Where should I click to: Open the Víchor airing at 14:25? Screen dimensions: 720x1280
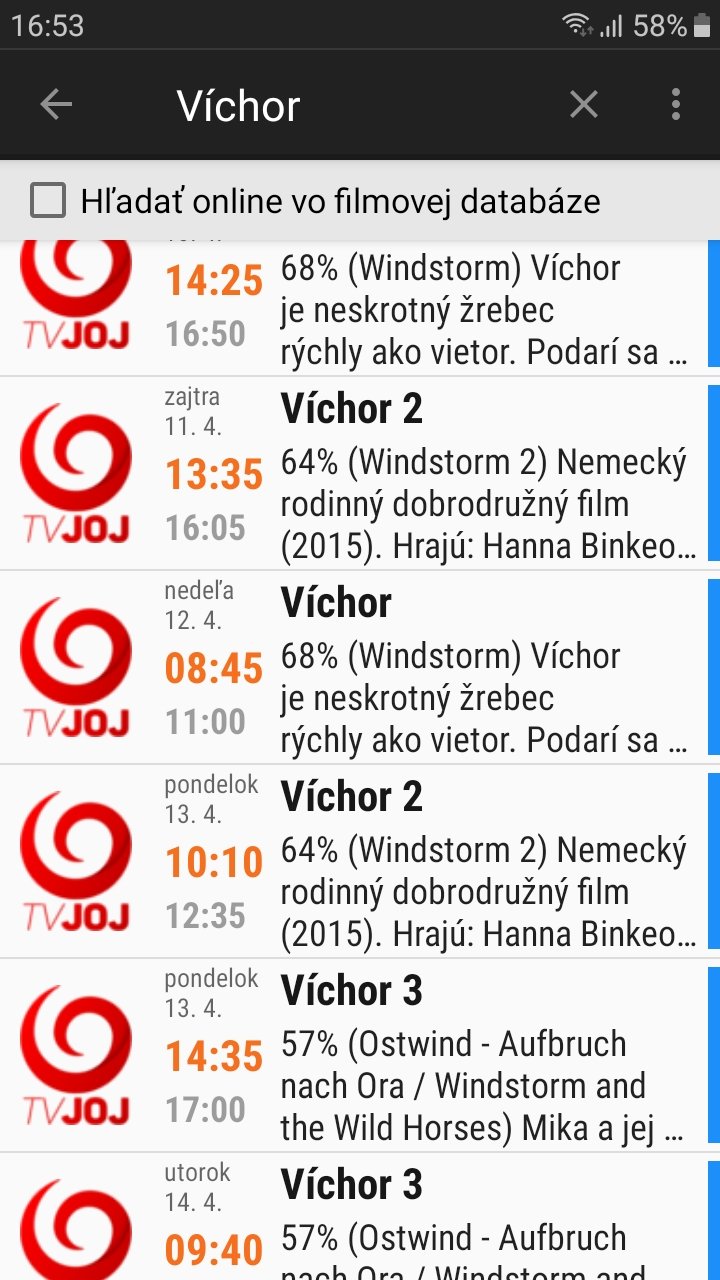point(400,308)
